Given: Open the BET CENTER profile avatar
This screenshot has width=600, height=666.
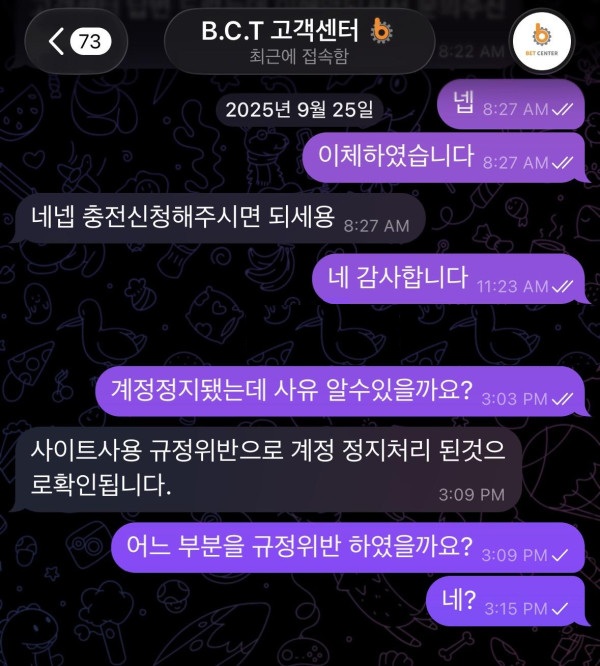Looking at the screenshot, I should coord(541,41).
